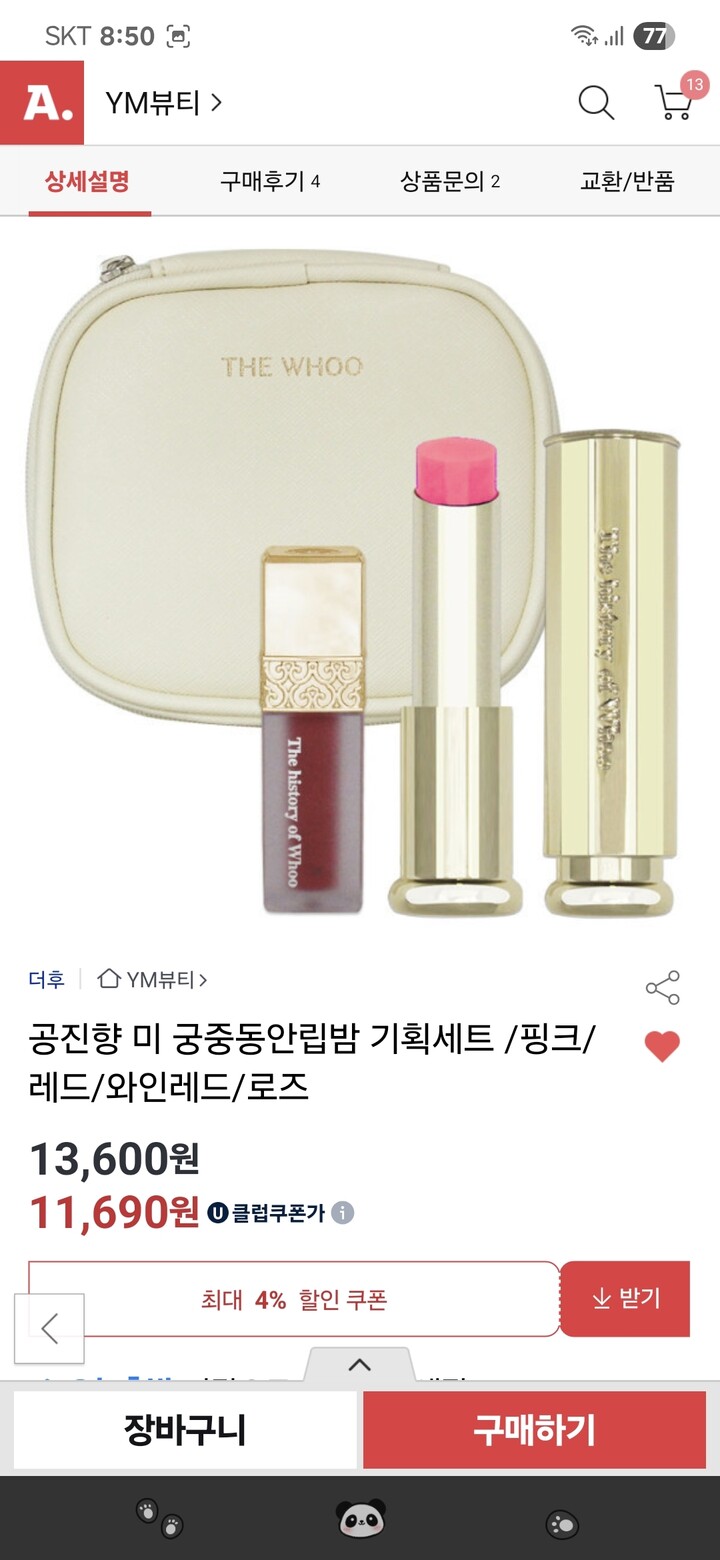
Task: Tap the left paw icon at the bottom
Action: tap(160, 1515)
